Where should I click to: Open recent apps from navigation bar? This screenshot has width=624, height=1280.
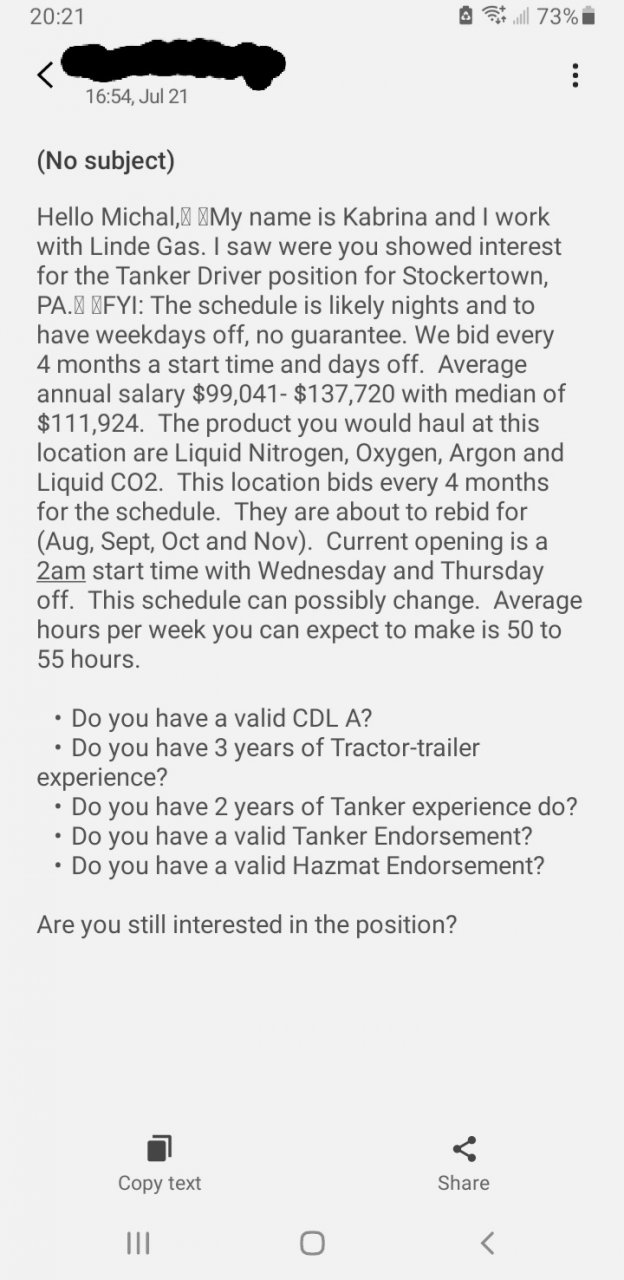click(138, 1243)
